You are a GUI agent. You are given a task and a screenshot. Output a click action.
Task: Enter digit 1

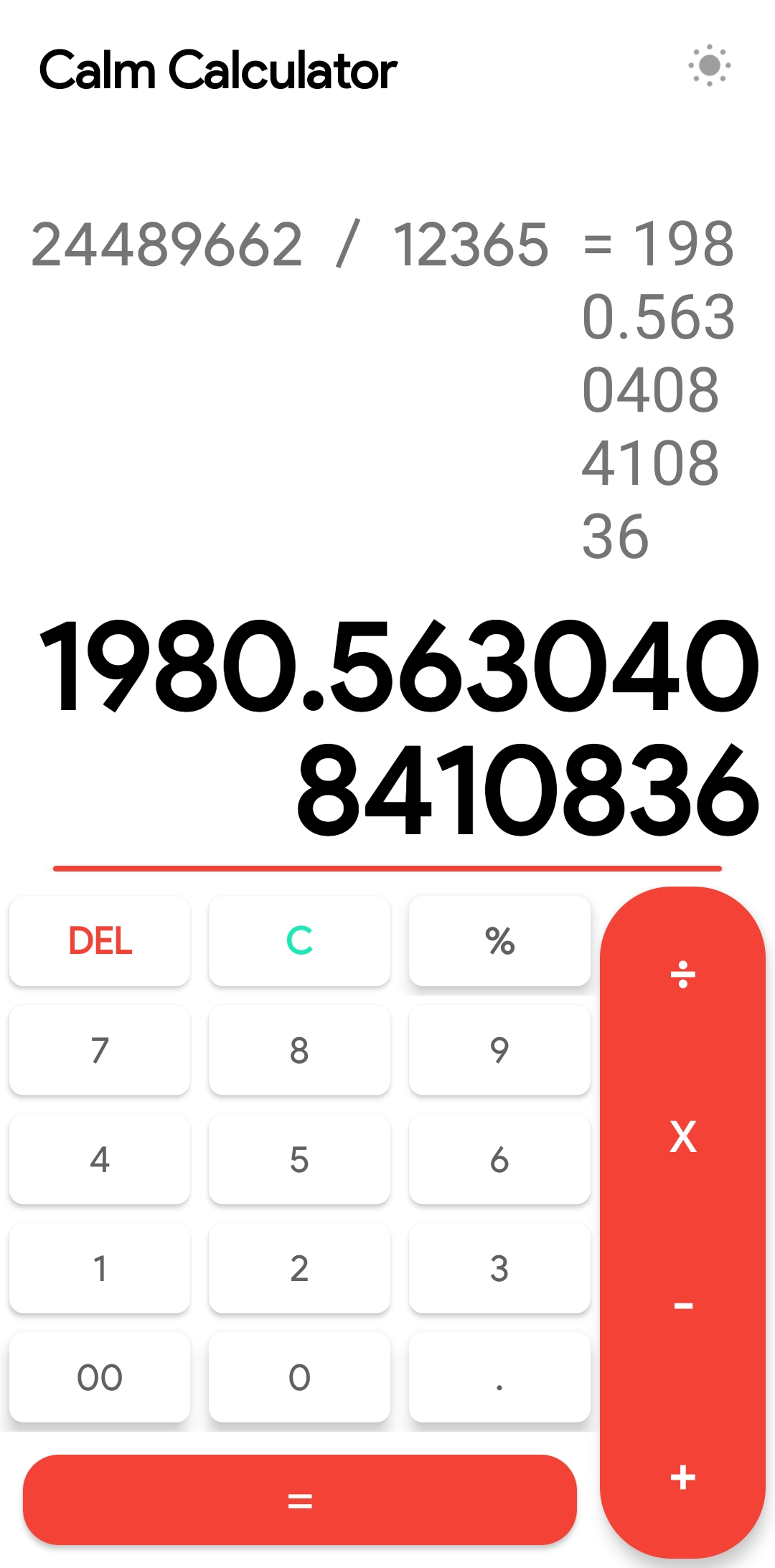[x=100, y=1268]
